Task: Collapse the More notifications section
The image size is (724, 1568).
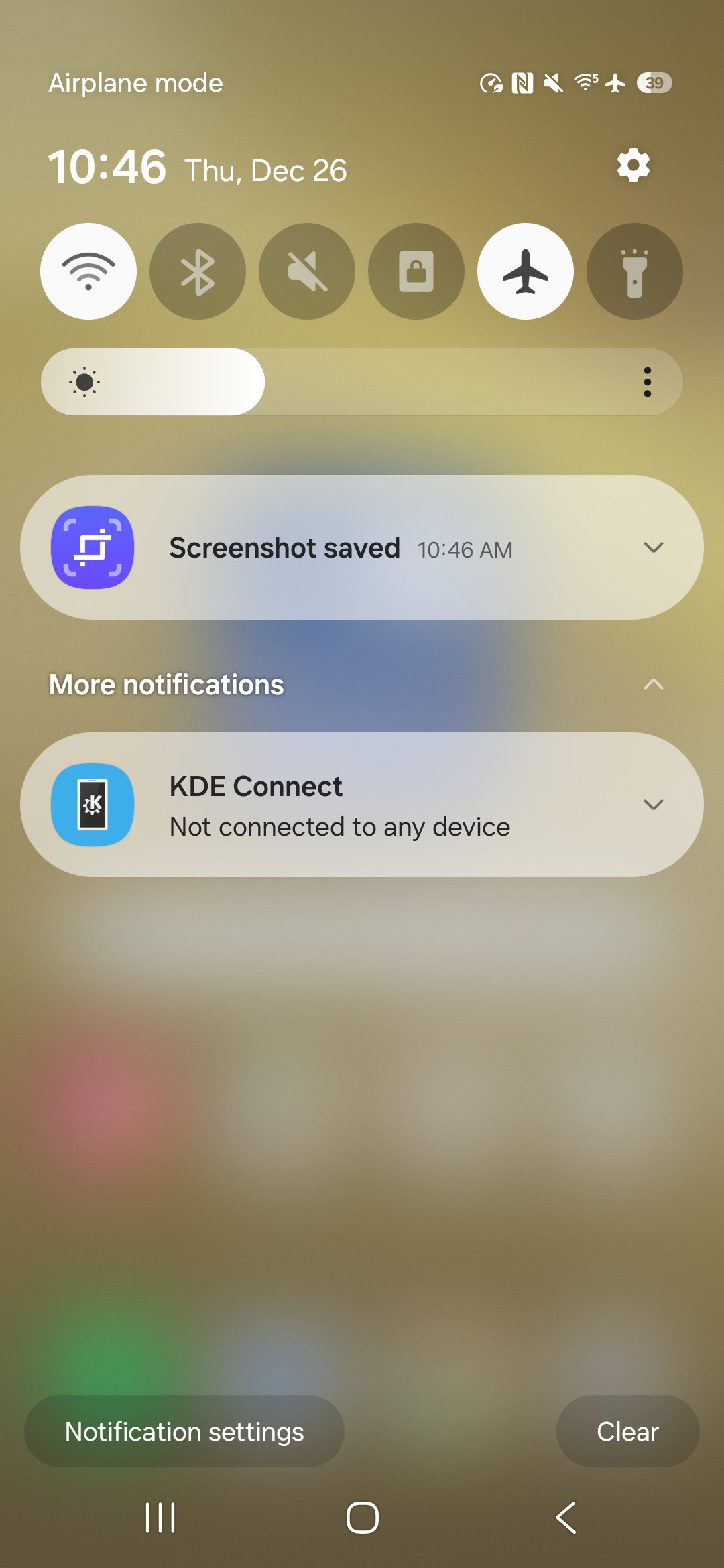Action: point(653,685)
